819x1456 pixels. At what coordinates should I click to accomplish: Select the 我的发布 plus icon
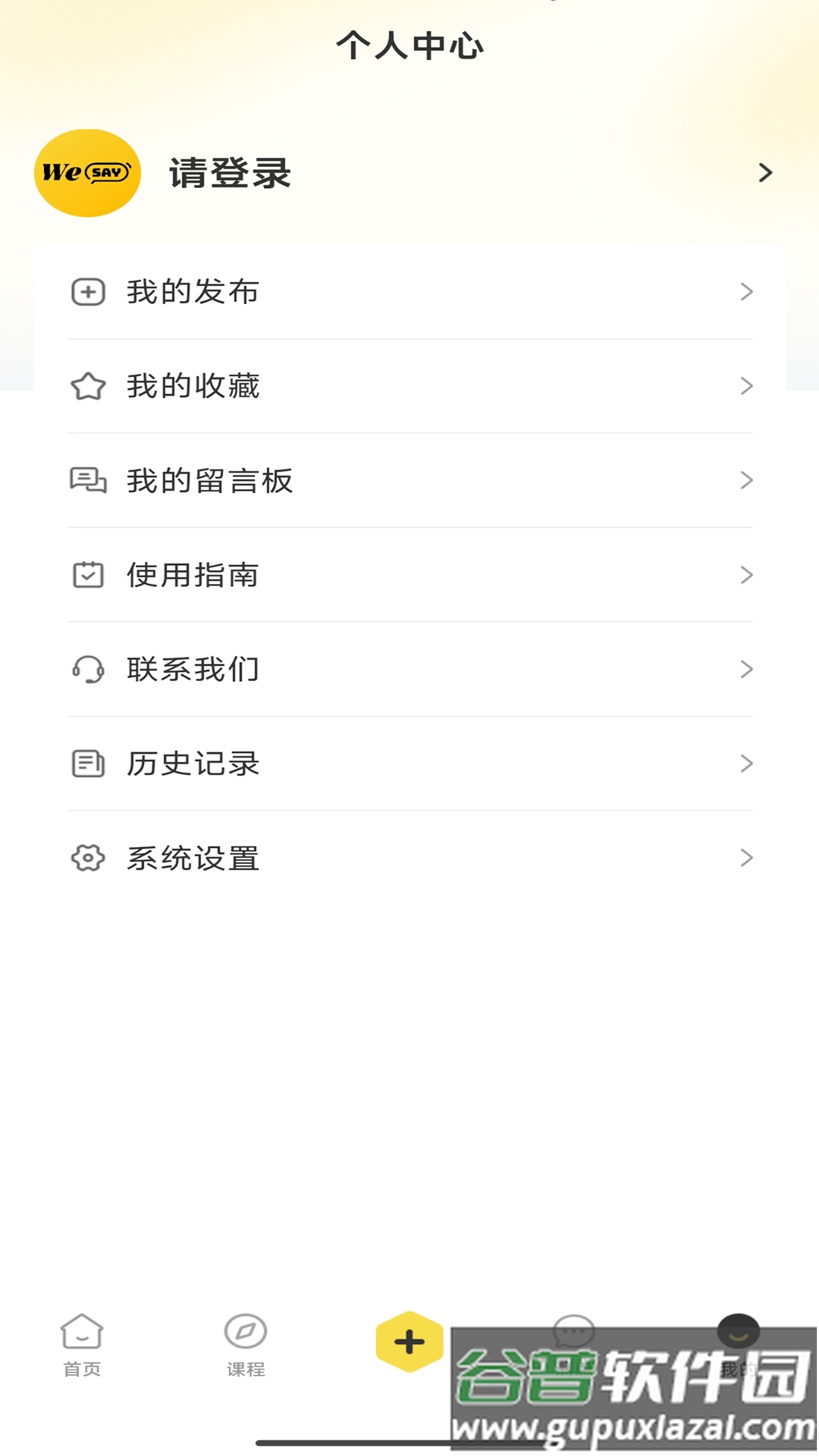coord(88,292)
